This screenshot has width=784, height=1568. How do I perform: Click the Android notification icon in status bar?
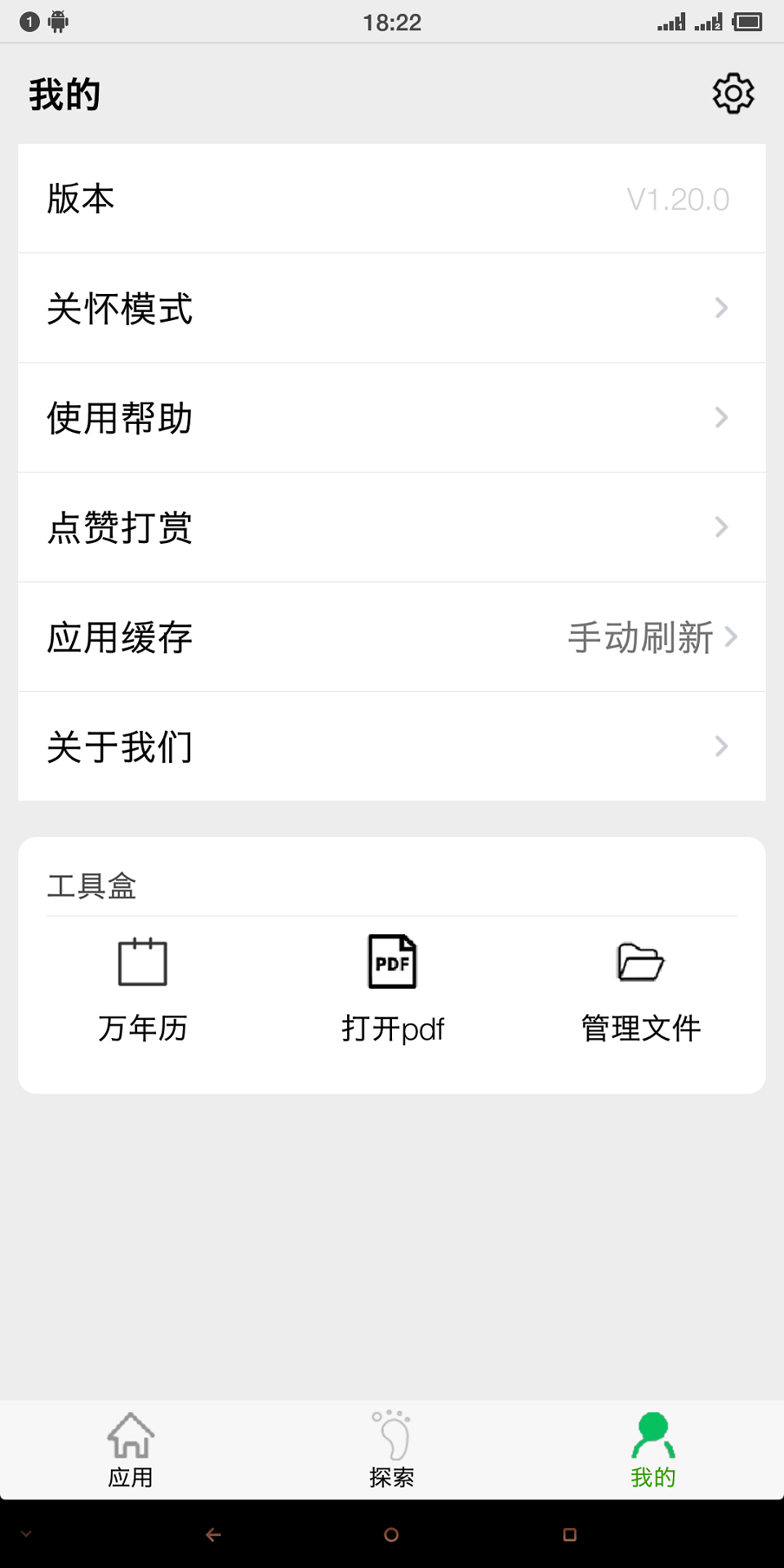click(56, 21)
